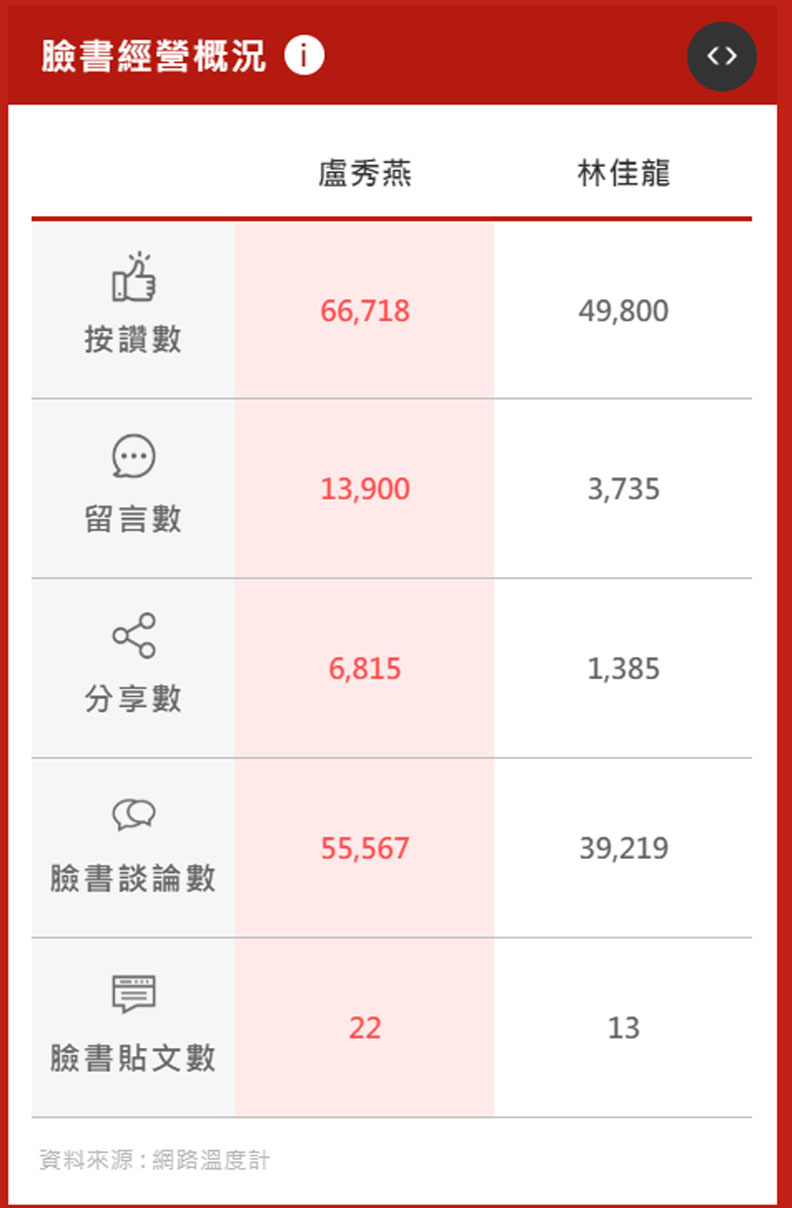Click the 按讚數 row label
Screen dimensions: 792x1208
134,339
